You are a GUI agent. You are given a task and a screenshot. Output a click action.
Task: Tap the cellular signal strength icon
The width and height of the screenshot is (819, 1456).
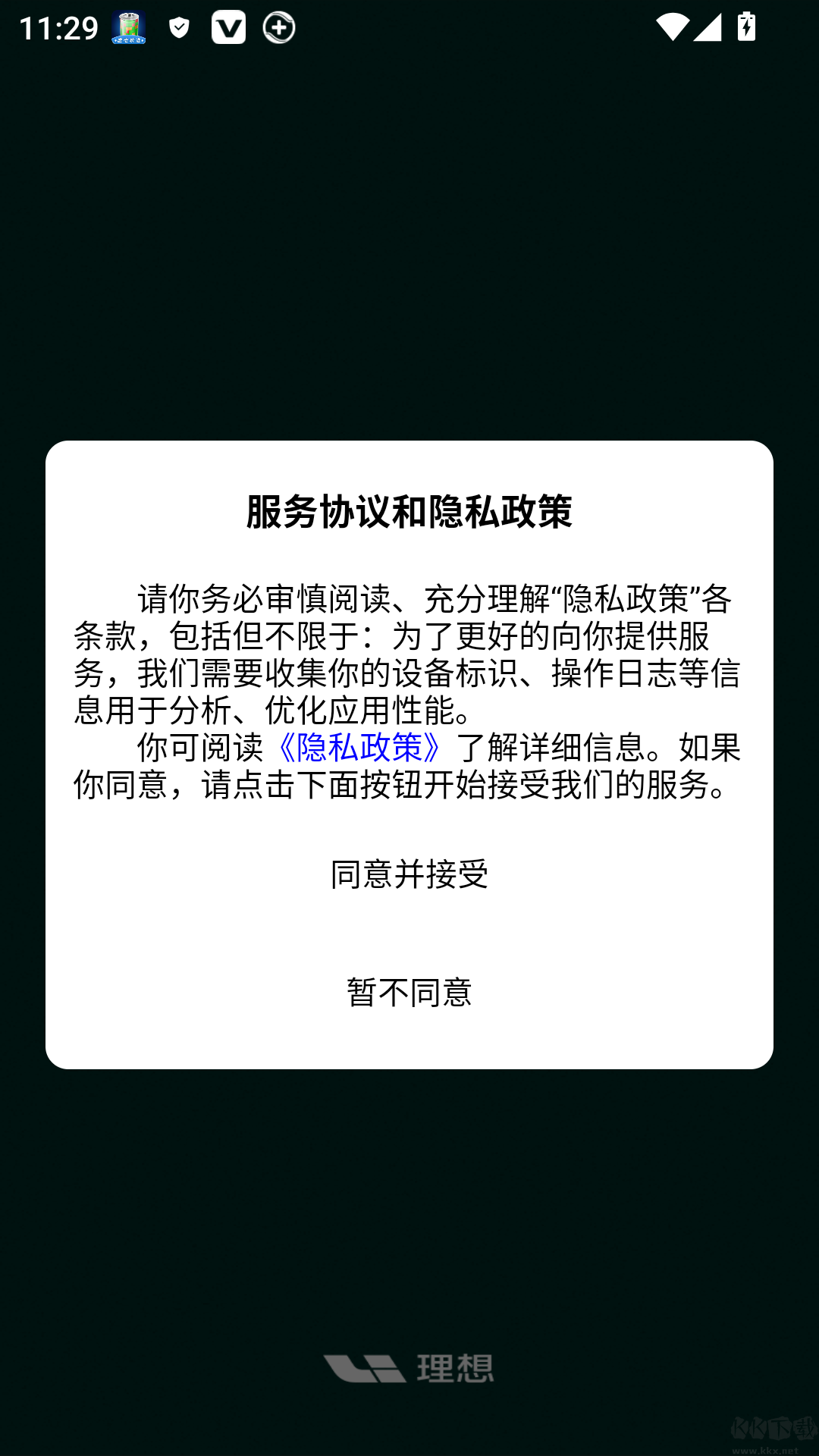(709, 29)
